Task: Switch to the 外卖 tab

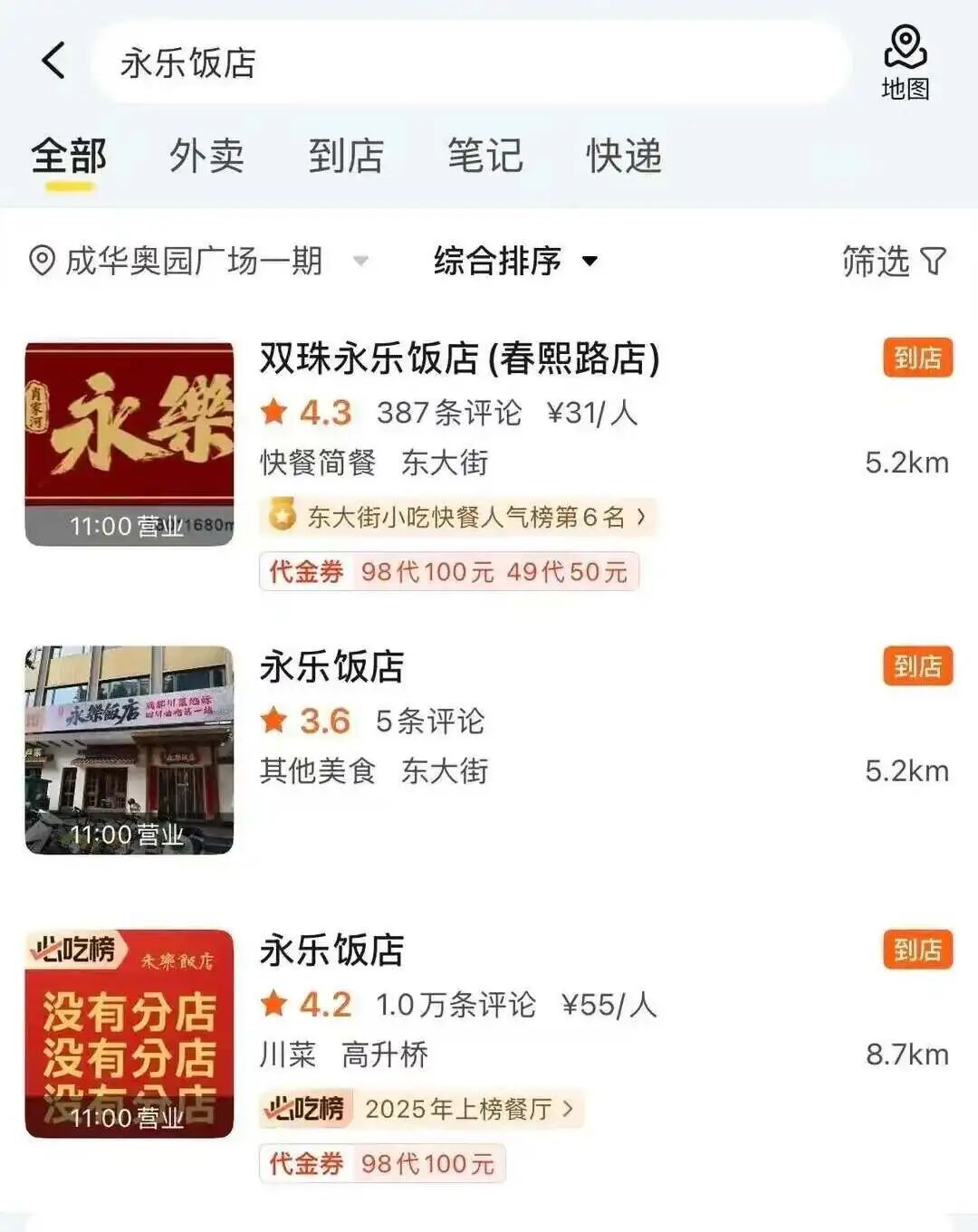Action: click(x=206, y=156)
